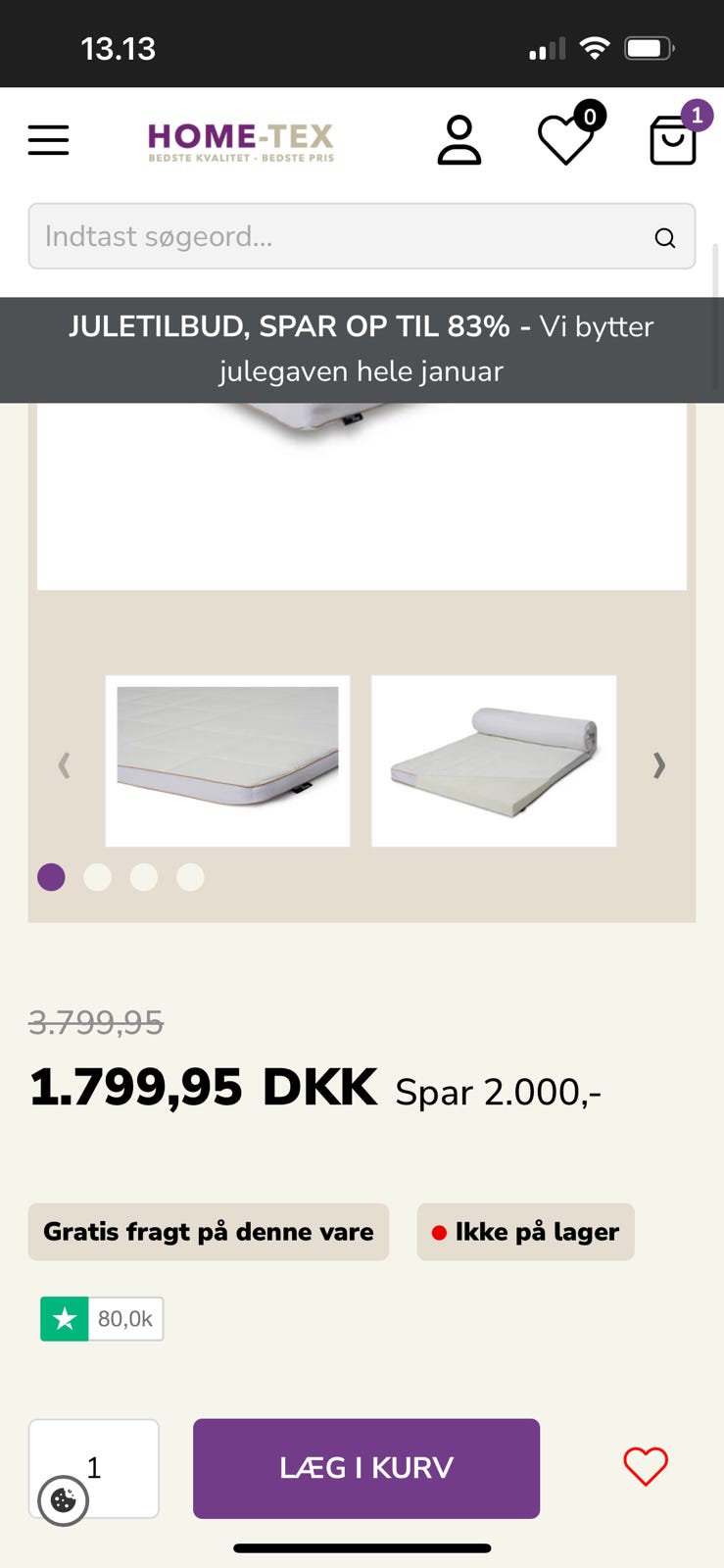Open the hamburger menu
724x1568 pixels.
48,140
